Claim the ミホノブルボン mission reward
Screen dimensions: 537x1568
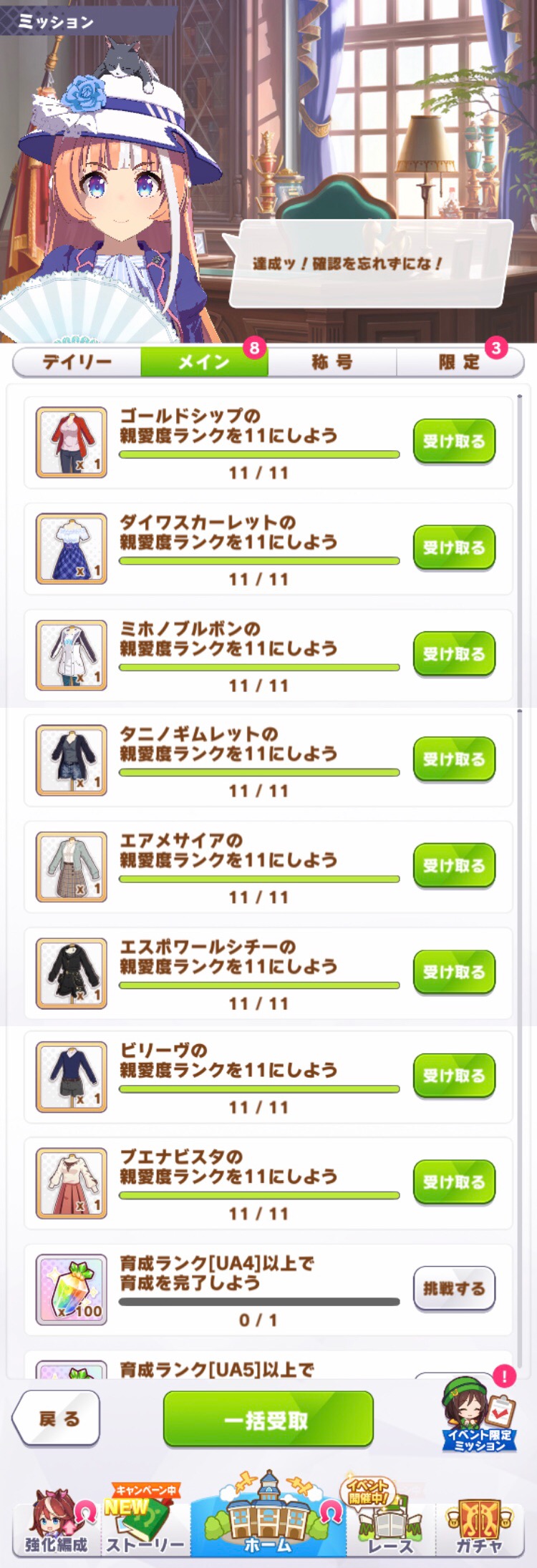(454, 653)
